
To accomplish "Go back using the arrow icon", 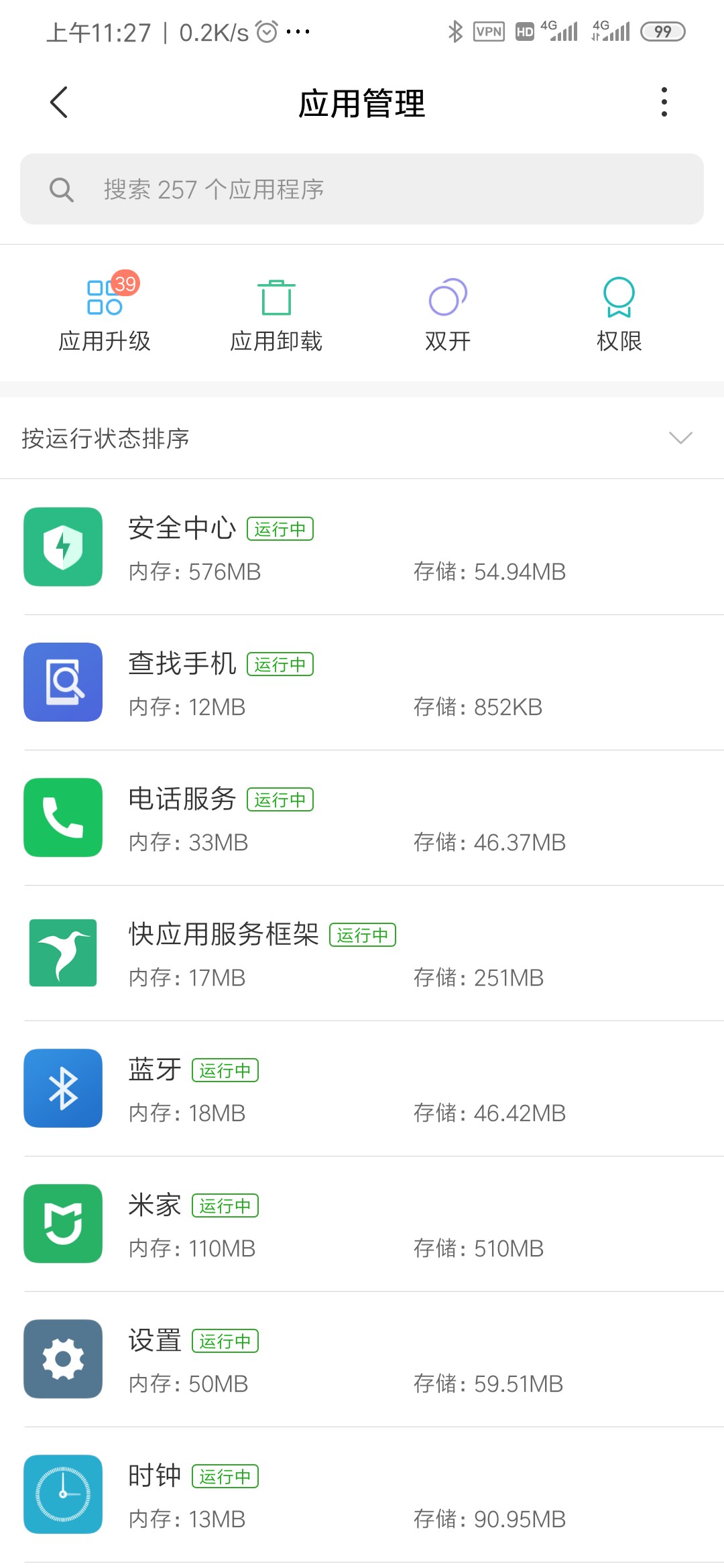I will [x=59, y=103].
